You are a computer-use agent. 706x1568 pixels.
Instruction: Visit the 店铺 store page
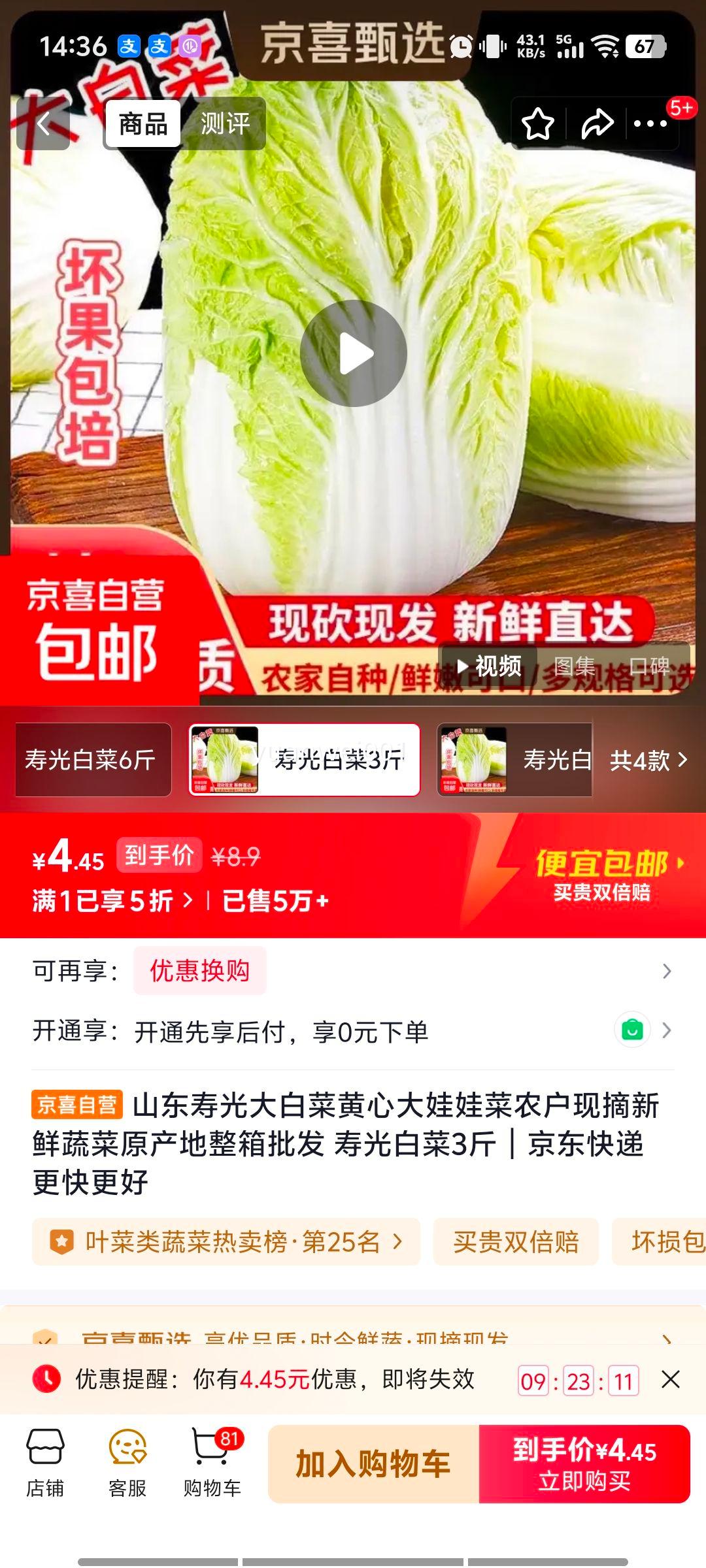(x=45, y=1463)
